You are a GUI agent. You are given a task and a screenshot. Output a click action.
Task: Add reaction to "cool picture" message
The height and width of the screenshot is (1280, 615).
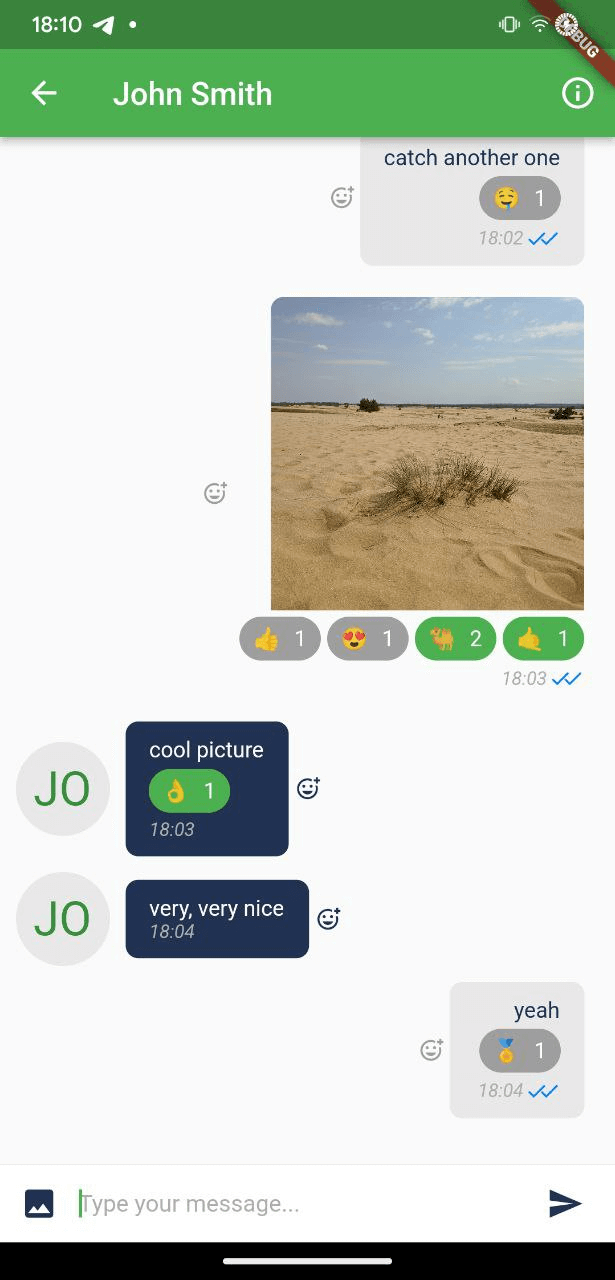308,788
